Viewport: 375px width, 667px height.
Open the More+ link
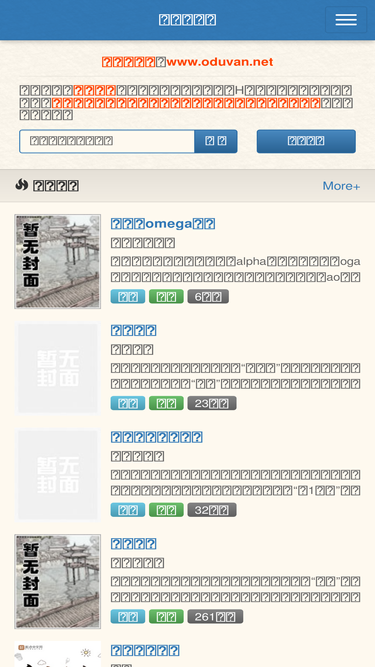tap(341, 186)
